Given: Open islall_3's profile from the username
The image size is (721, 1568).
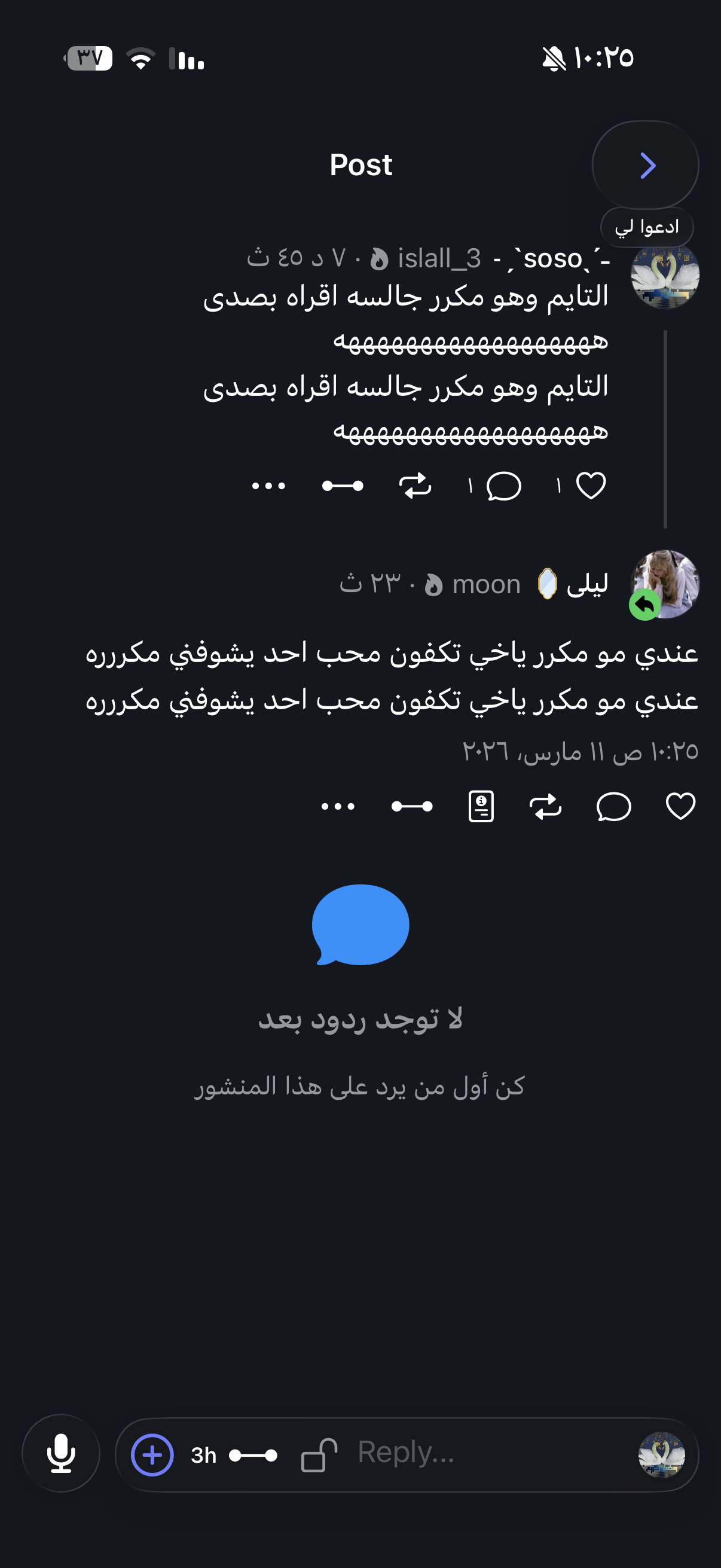Looking at the screenshot, I should pyautogui.click(x=439, y=258).
